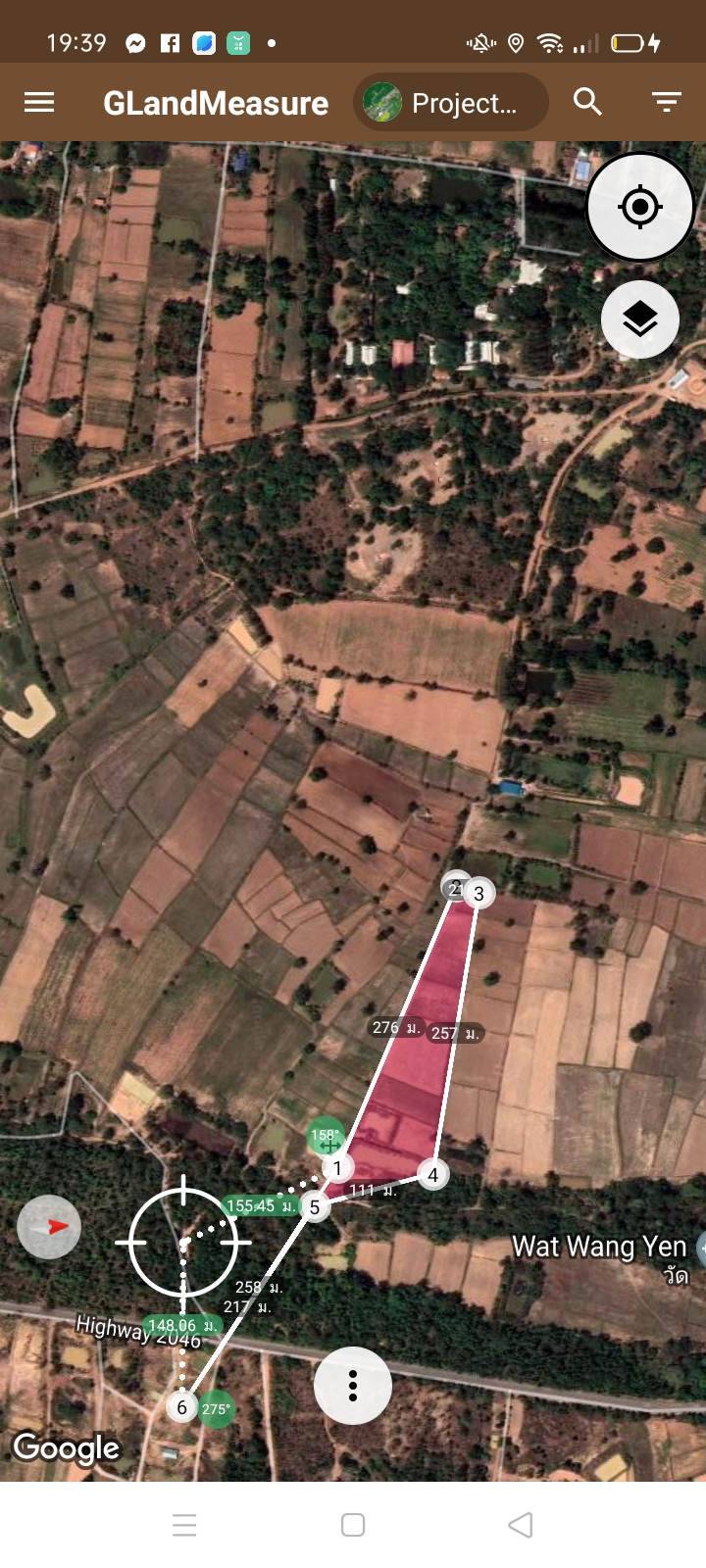
Task: Select measurement point 1
Action: [x=337, y=1167]
